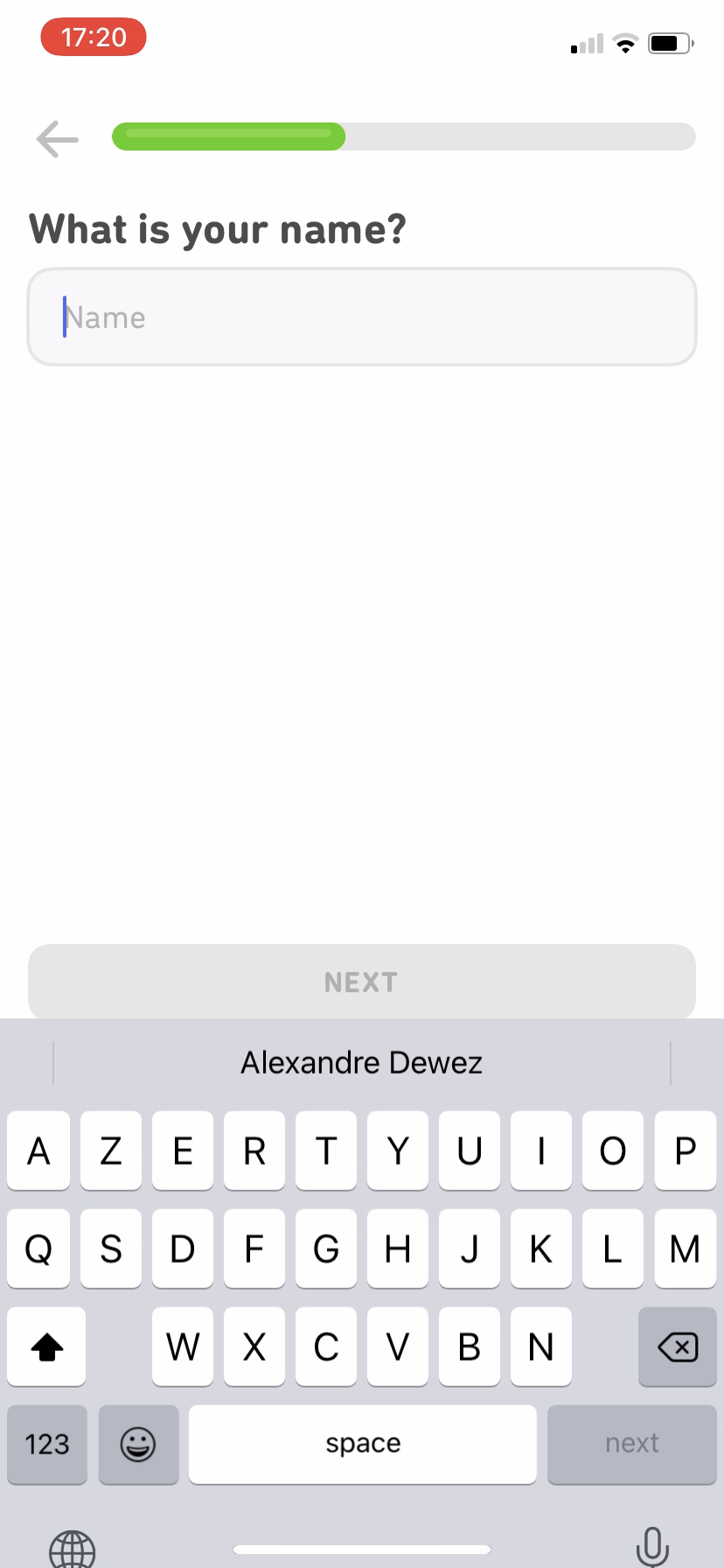Tap the back arrow icon

[56, 138]
